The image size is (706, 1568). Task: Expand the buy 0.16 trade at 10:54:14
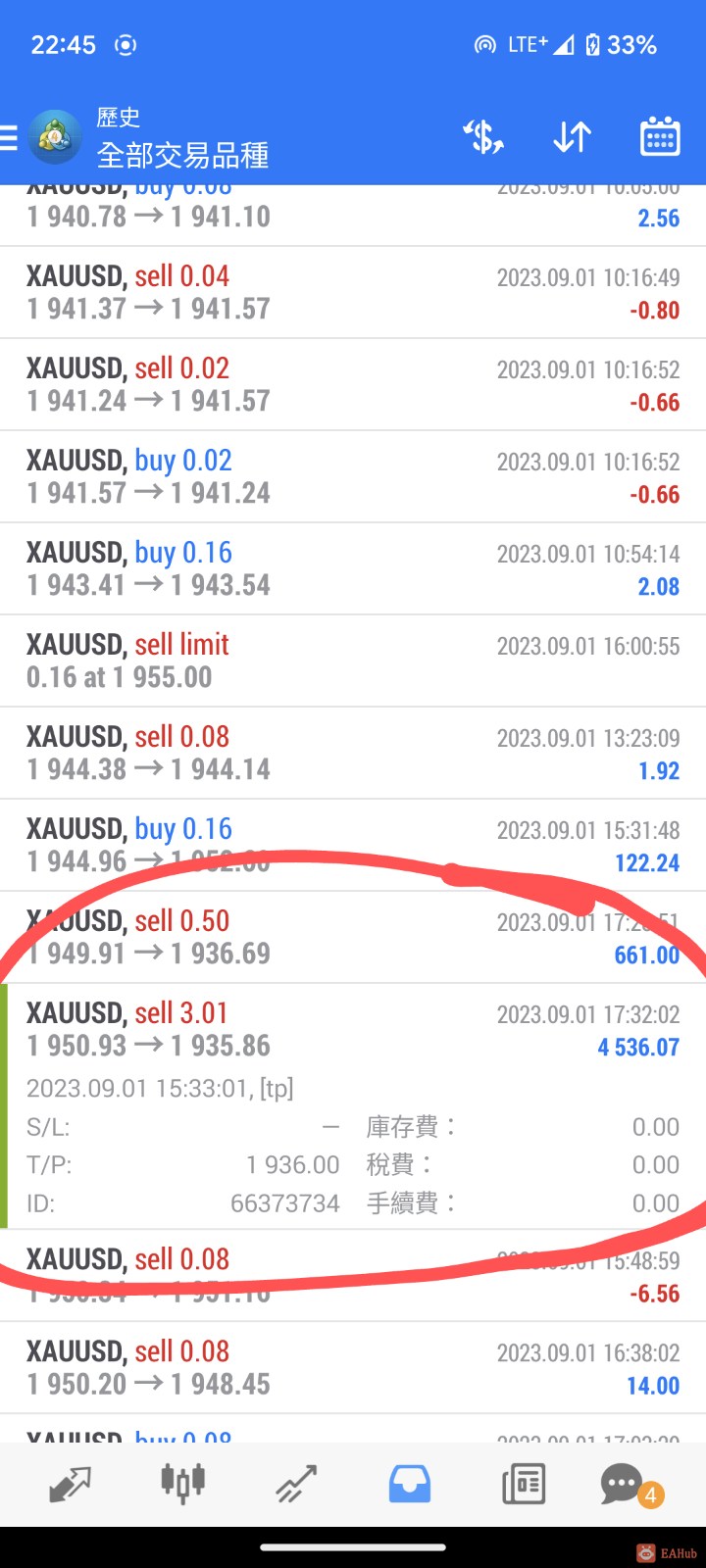coord(353,568)
